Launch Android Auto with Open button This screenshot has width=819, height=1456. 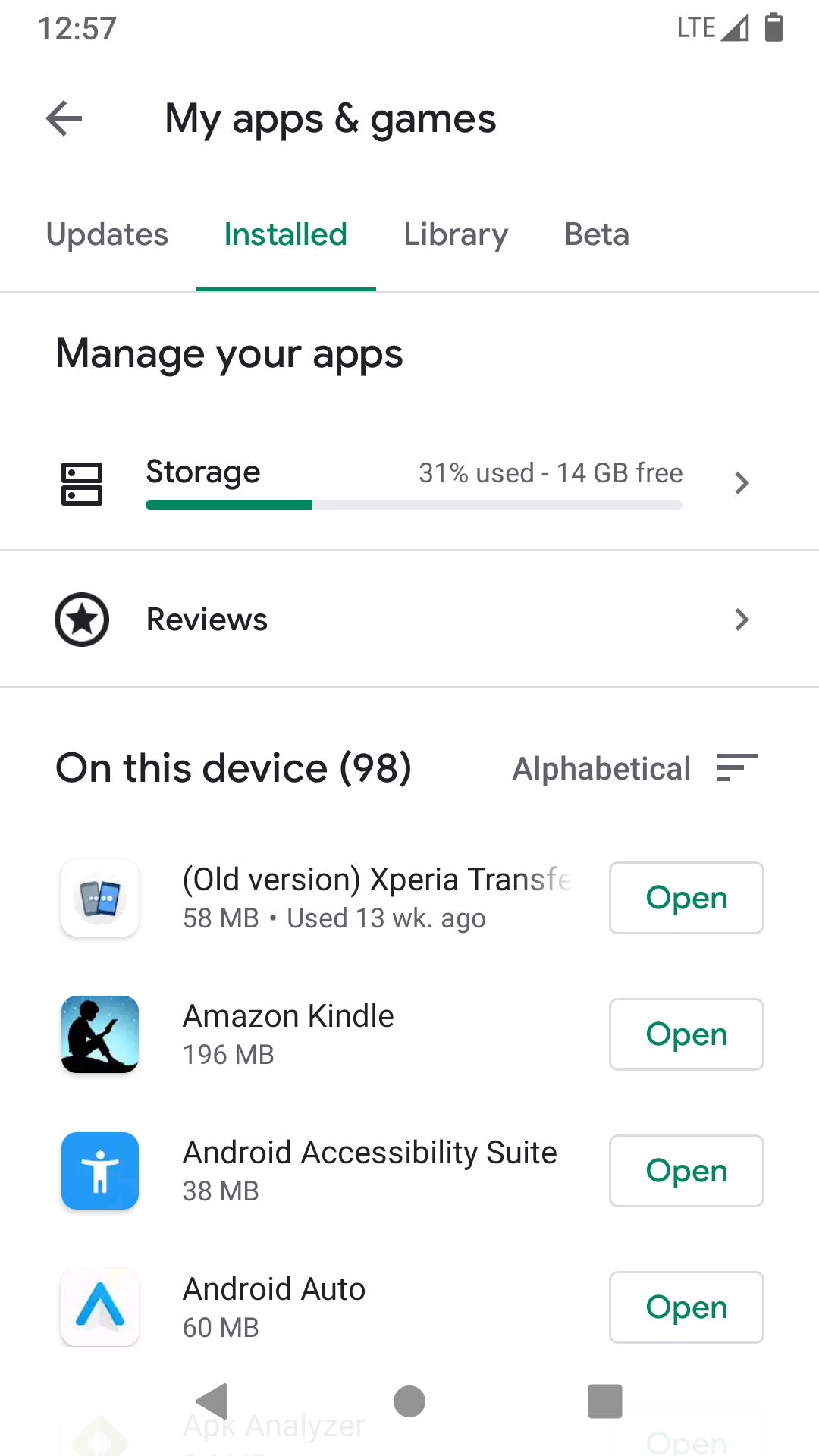(686, 1307)
